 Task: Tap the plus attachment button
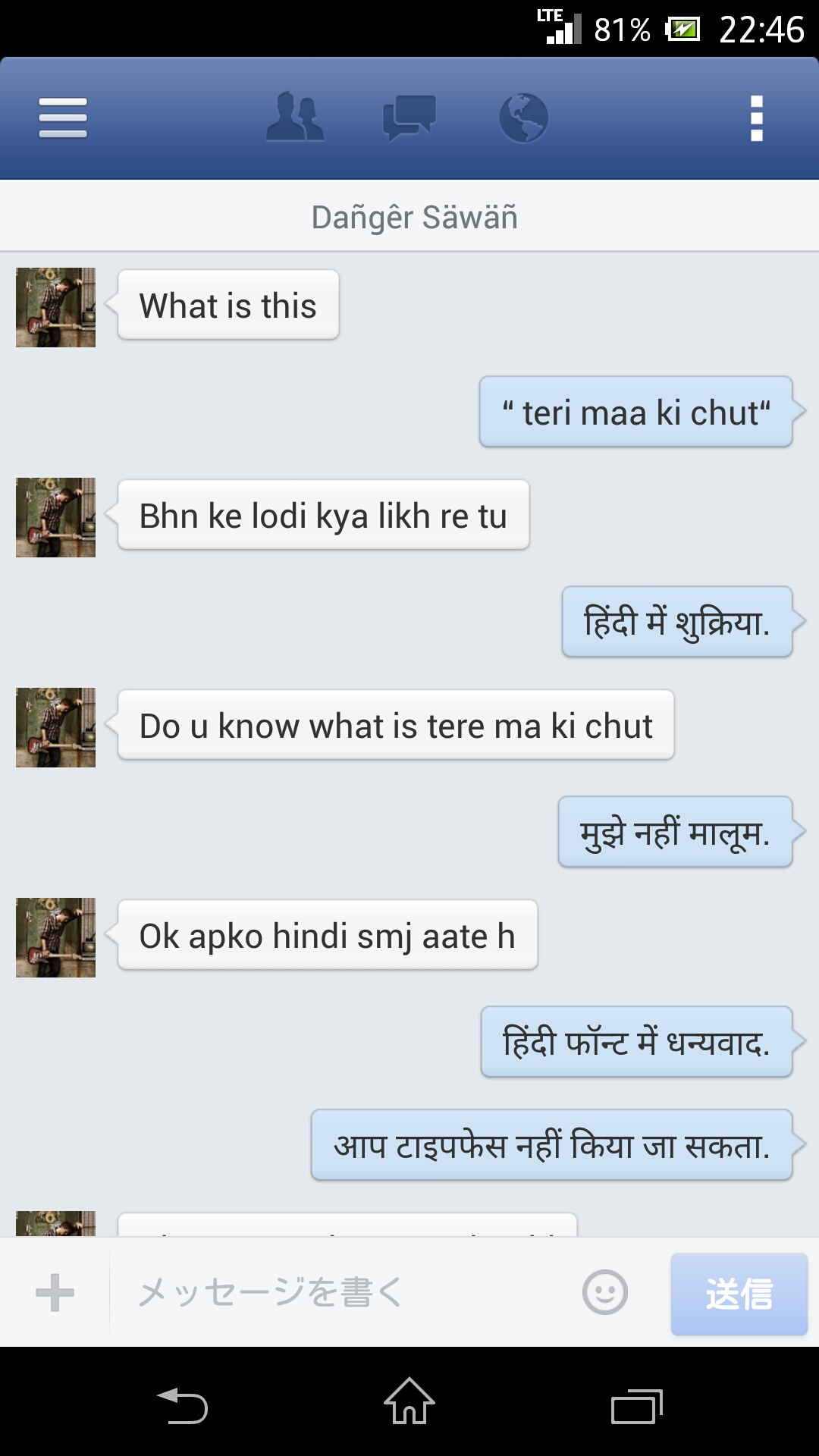tap(55, 1292)
